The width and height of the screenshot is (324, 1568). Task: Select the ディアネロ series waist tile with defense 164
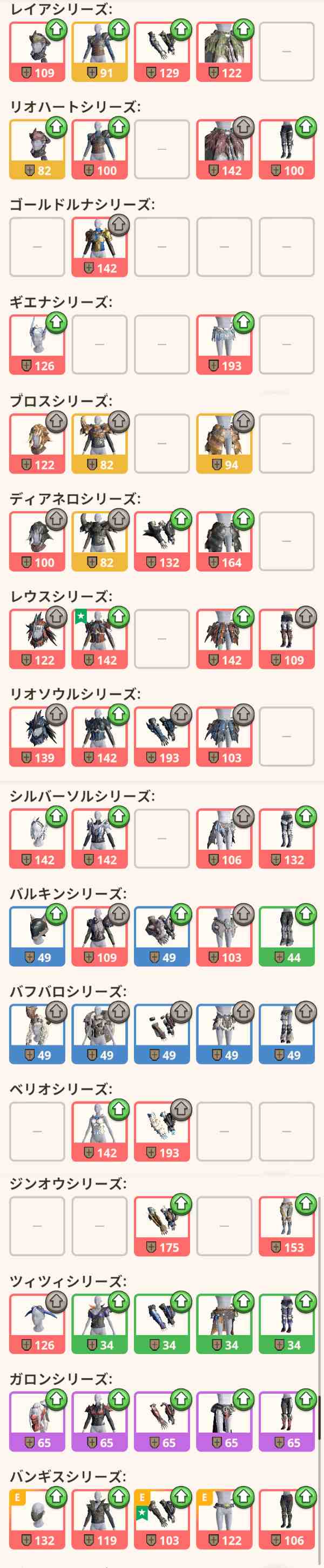(224, 541)
